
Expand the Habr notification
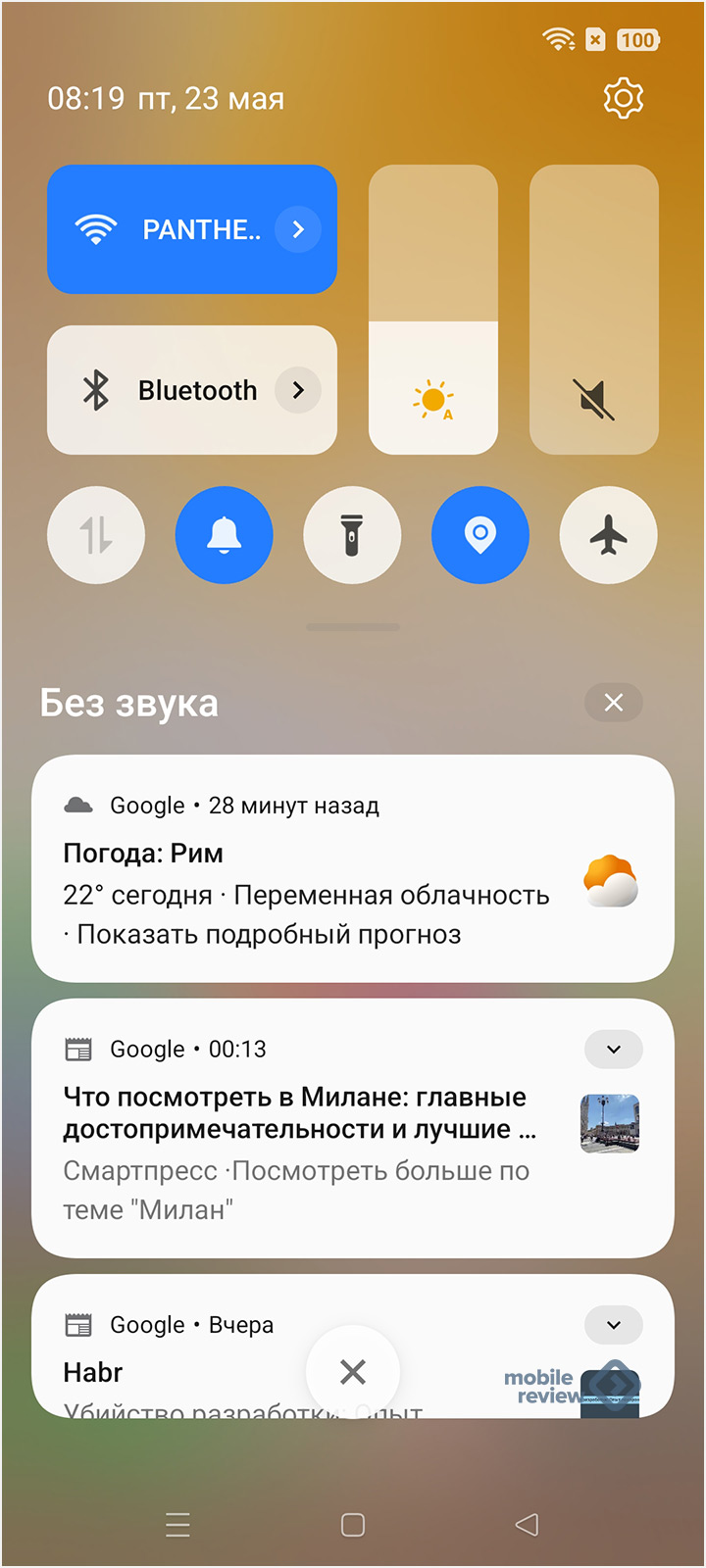(x=614, y=1325)
